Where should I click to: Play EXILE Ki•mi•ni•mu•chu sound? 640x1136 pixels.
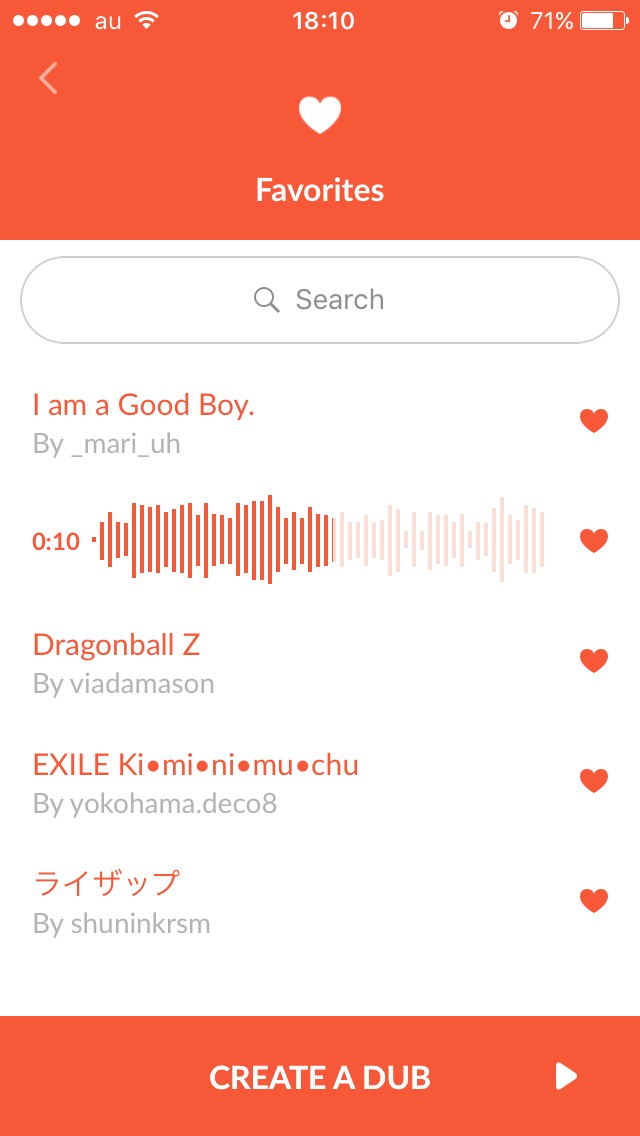click(196, 765)
